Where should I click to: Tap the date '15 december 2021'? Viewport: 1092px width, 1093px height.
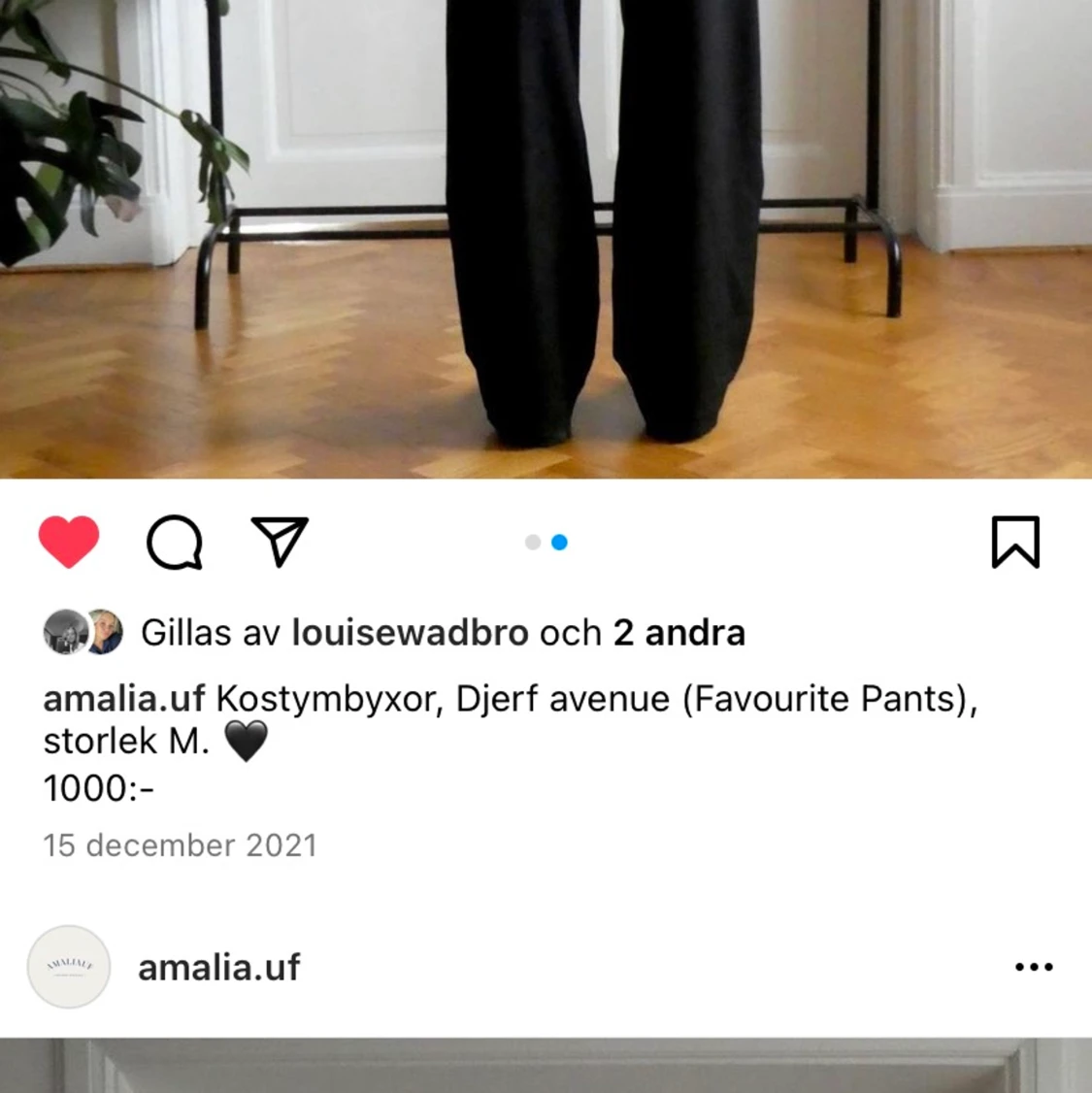tap(180, 845)
